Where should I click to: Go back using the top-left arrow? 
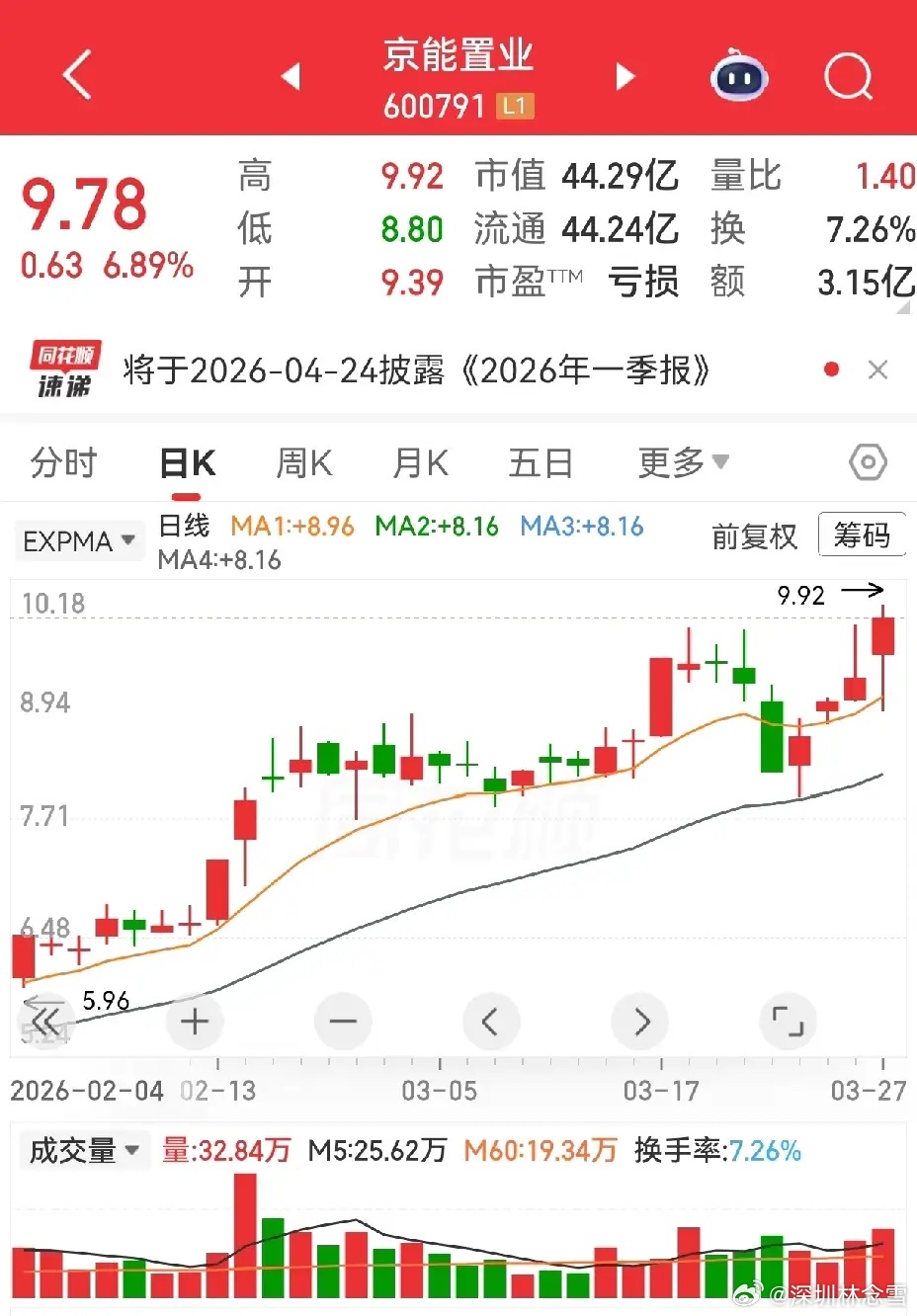(x=77, y=75)
